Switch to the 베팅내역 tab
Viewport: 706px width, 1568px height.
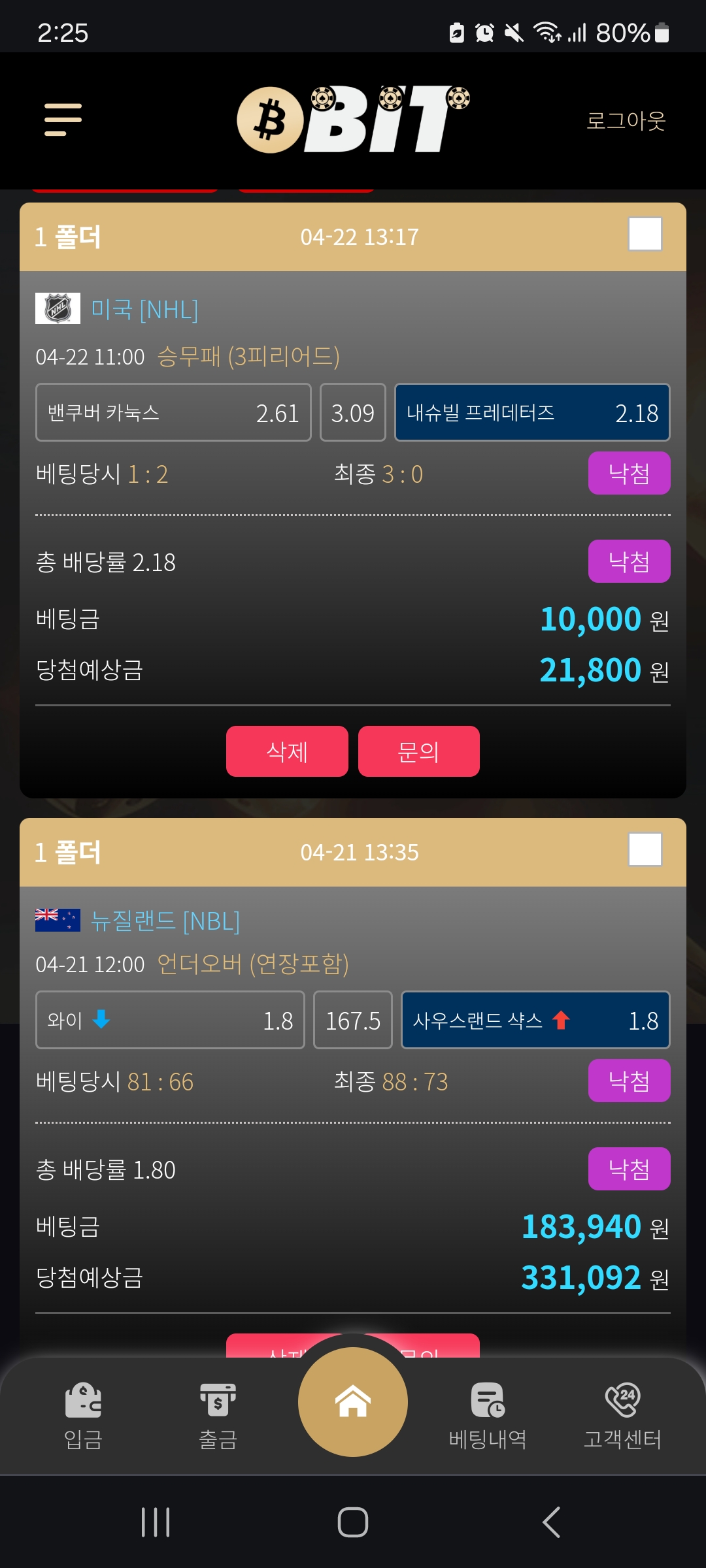point(488,1415)
